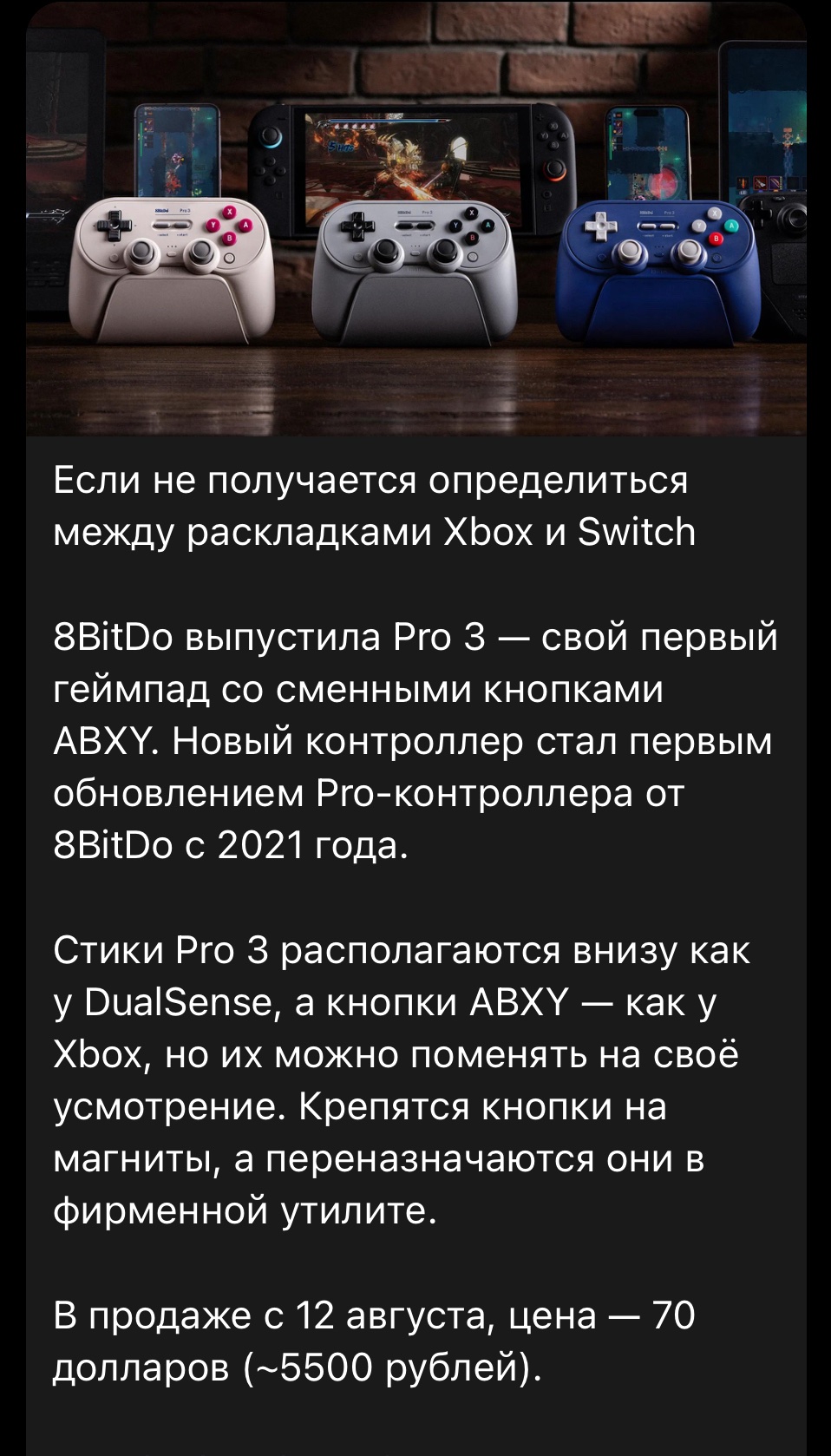Image resolution: width=831 pixels, height=1456 pixels.
Task: Open the 8BitDo gamepads photo in the post
Action: (x=415, y=218)
